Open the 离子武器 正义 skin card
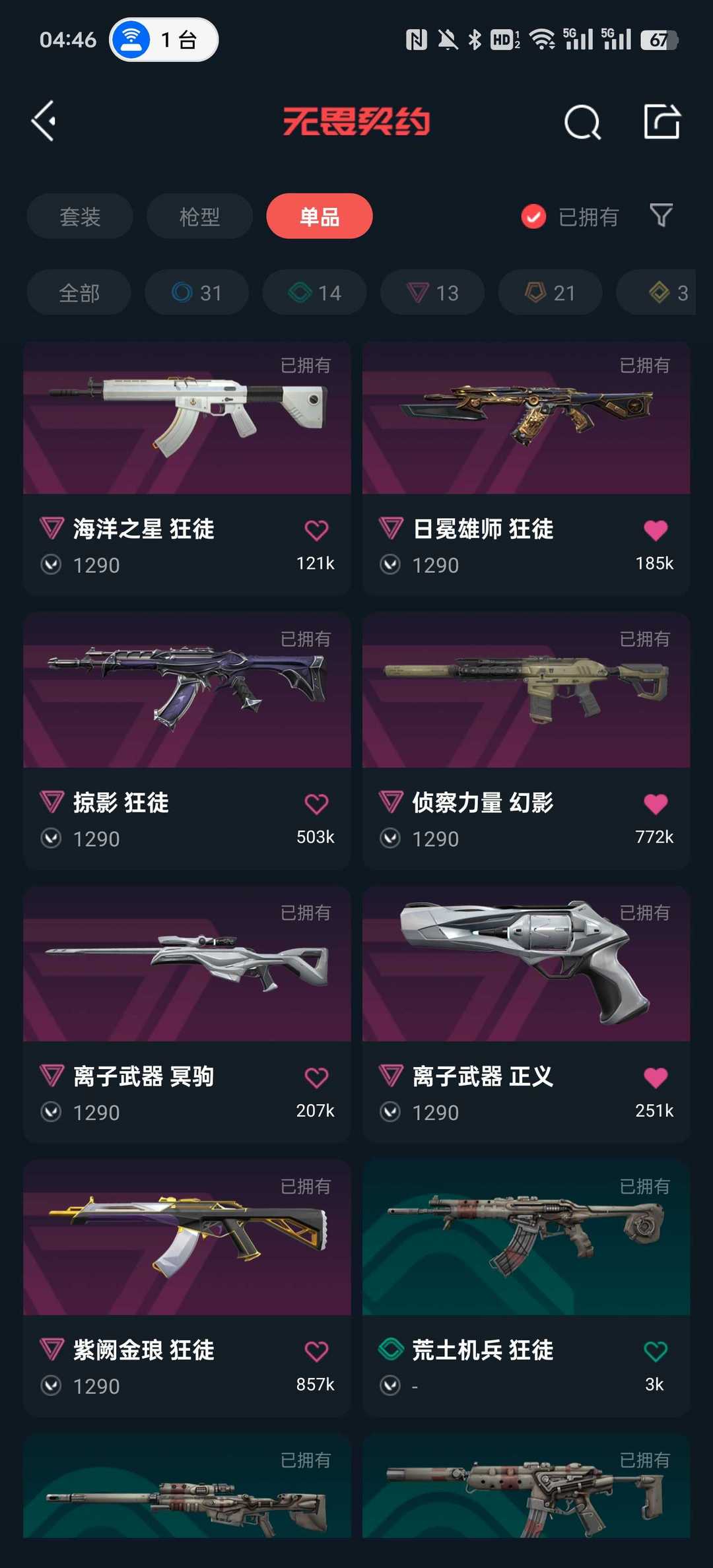Image resolution: width=713 pixels, height=1568 pixels. [x=526, y=1016]
